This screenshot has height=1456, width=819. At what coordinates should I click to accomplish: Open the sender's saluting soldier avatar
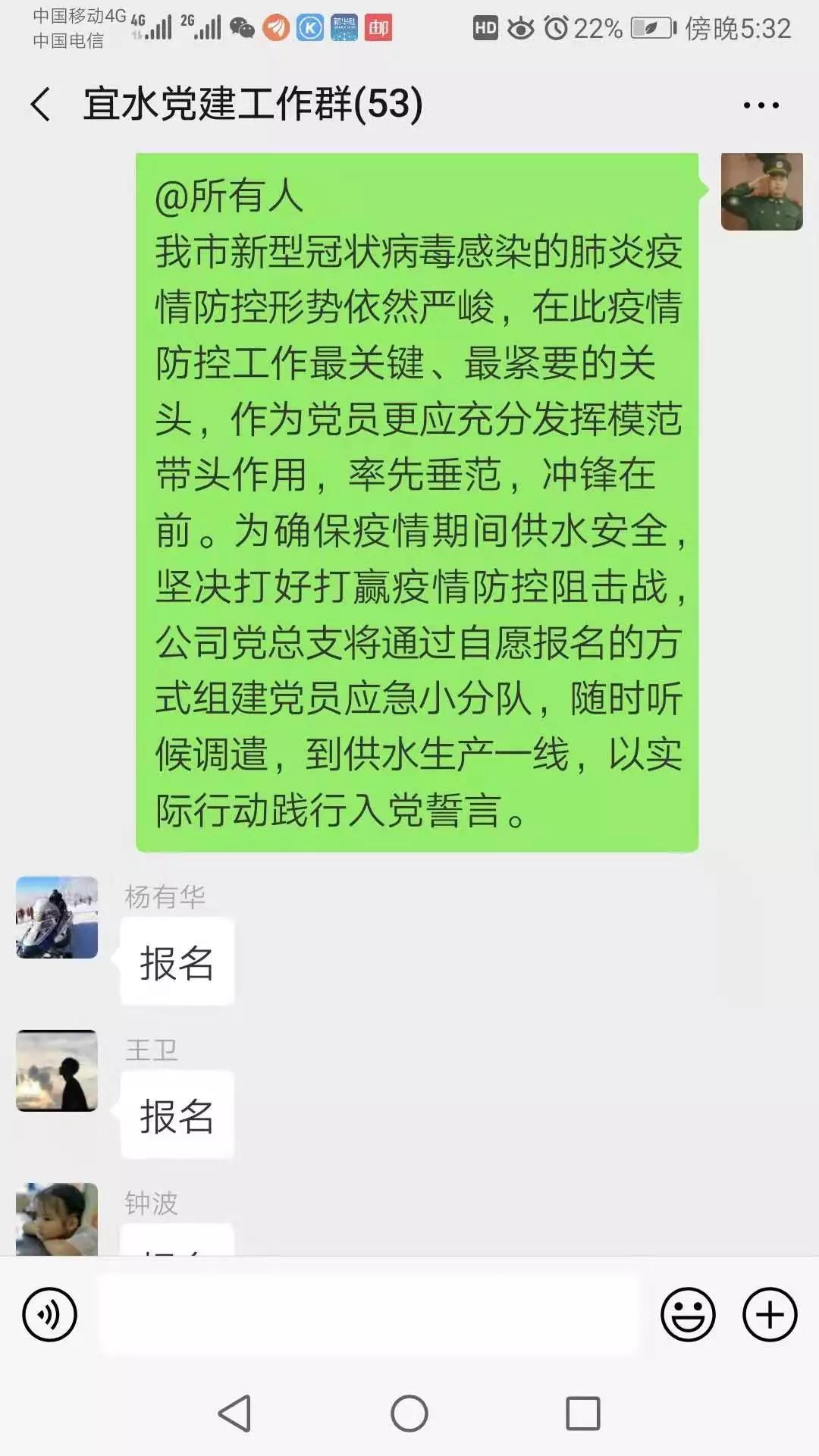tap(761, 192)
